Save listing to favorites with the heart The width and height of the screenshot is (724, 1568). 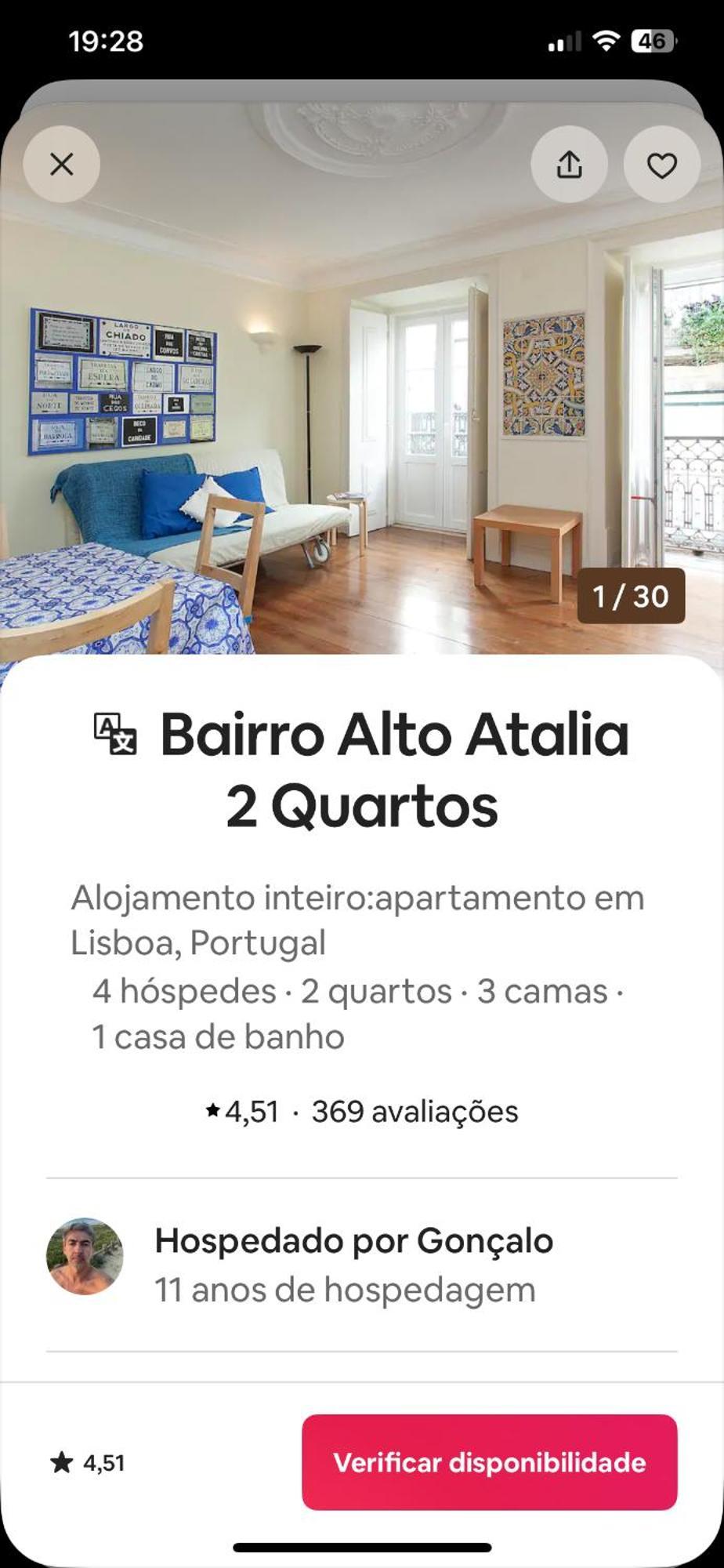(661, 165)
